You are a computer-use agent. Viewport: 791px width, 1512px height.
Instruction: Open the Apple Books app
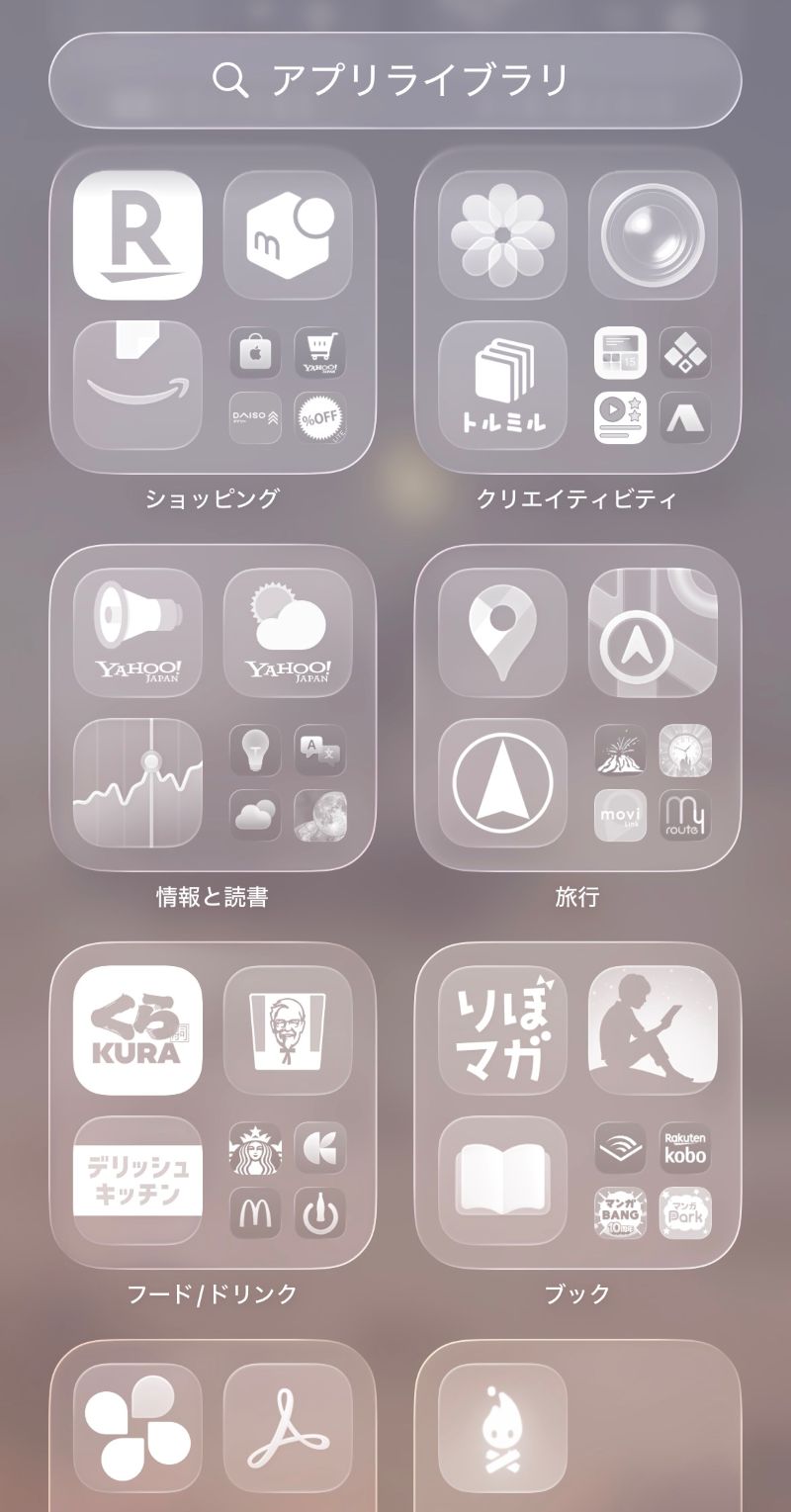pos(502,1181)
